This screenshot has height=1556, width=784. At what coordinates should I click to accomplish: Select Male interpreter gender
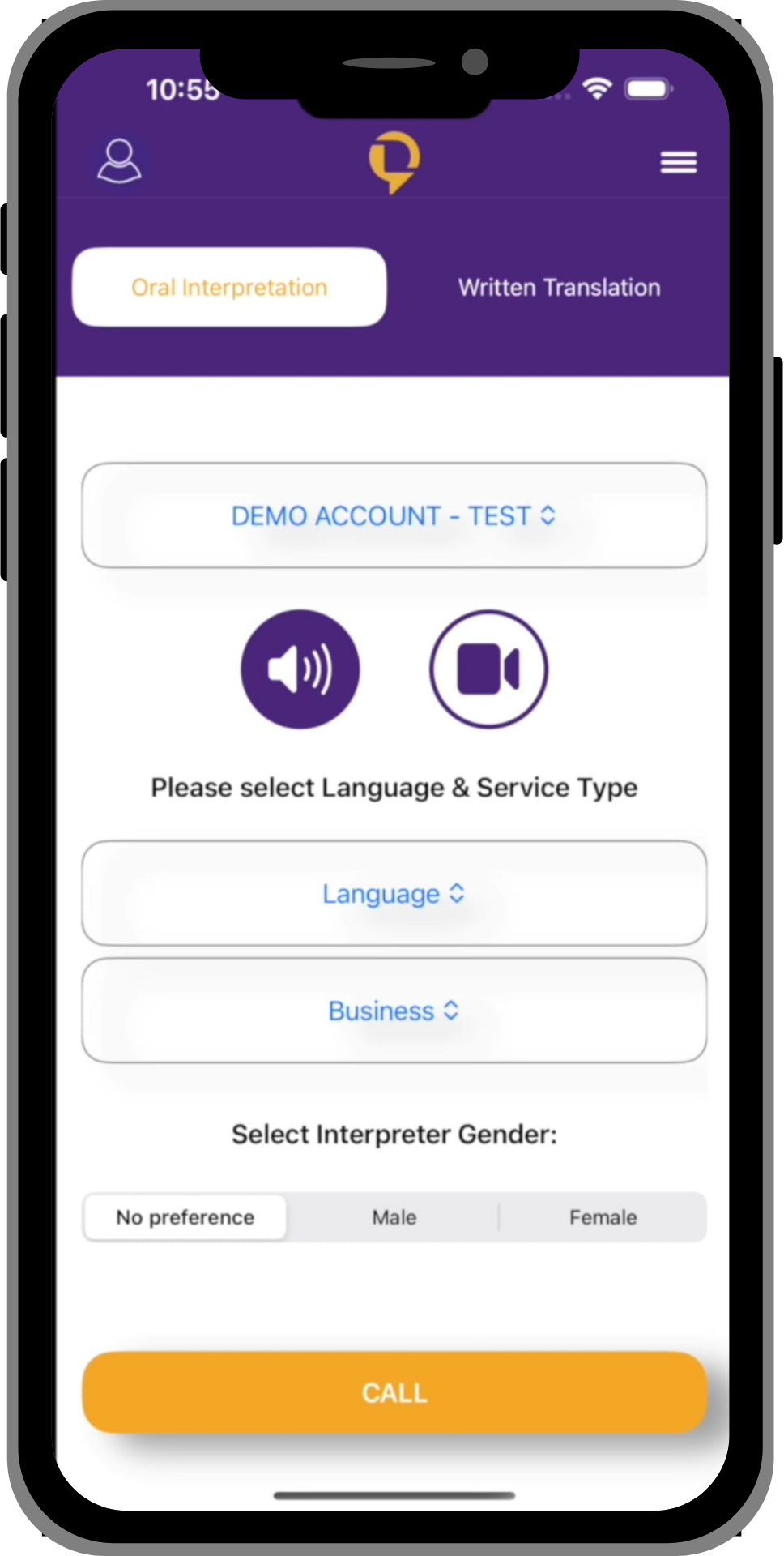(394, 1217)
